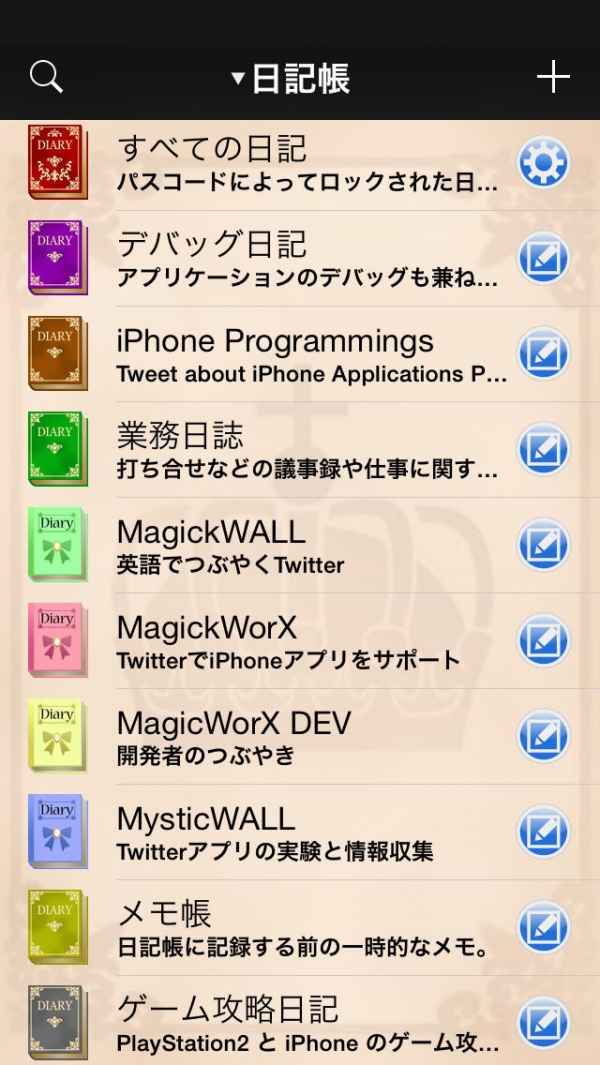
Task: Open the 業務日誌 diary
Action: 300,450
